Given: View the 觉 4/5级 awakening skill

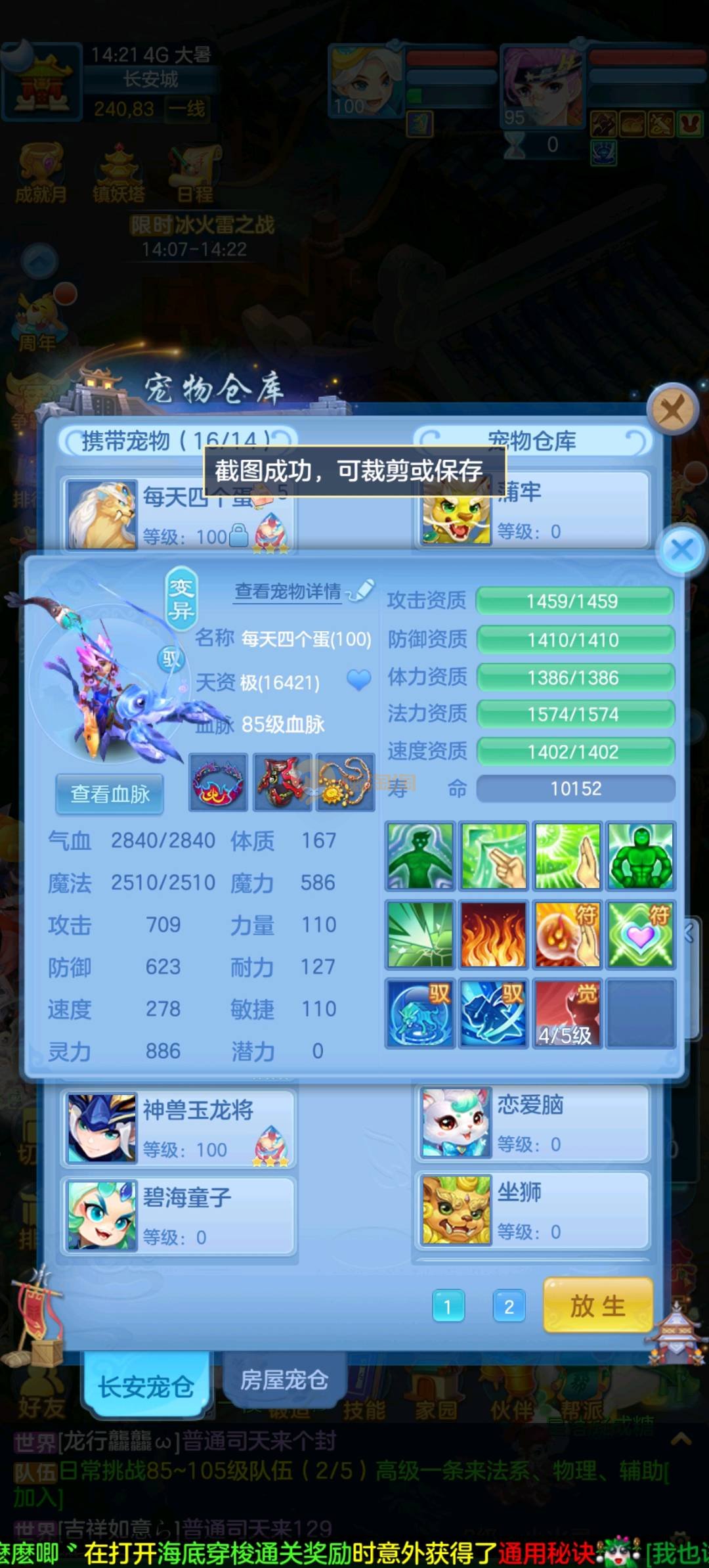Looking at the screenshot, I should coord(567,1012).
